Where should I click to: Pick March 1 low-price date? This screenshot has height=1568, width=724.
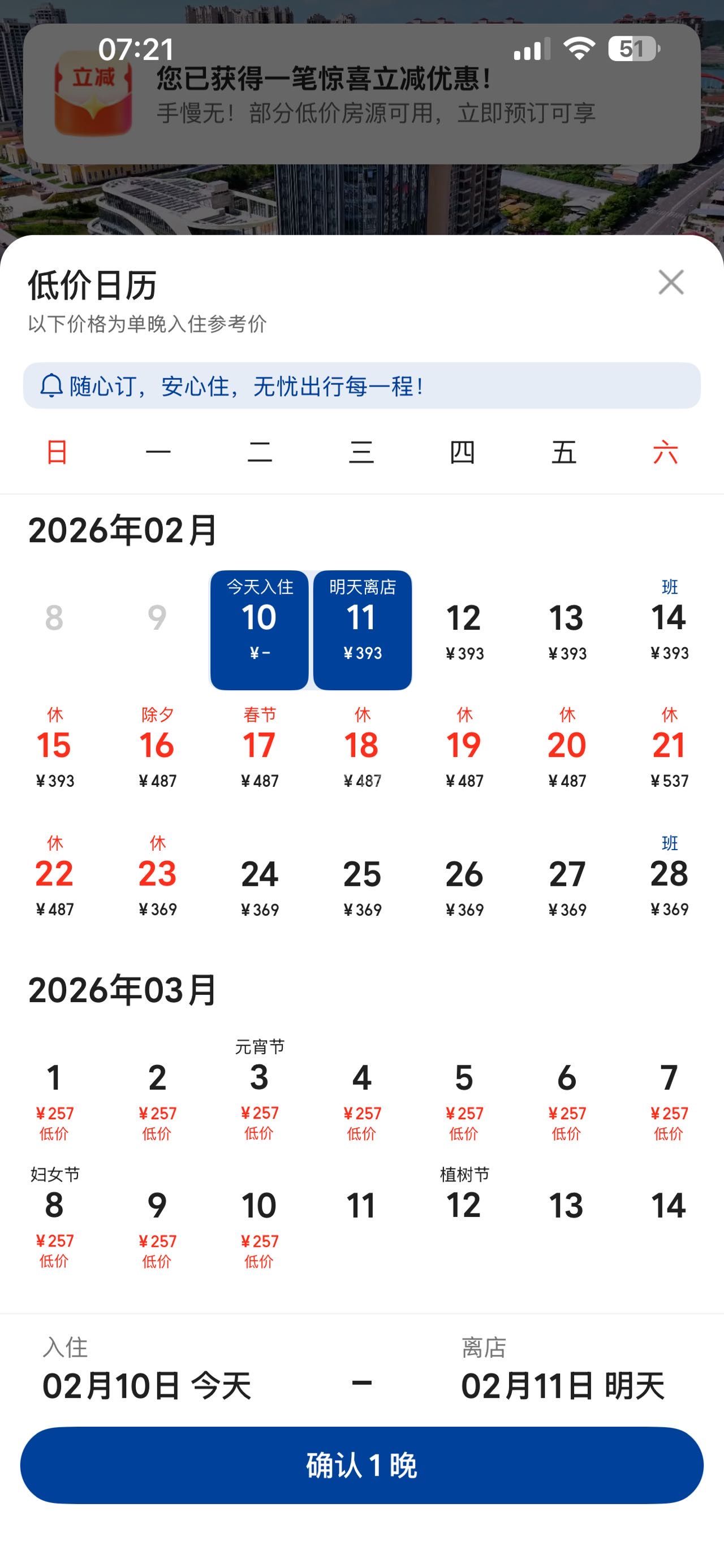pos(54,1094)
